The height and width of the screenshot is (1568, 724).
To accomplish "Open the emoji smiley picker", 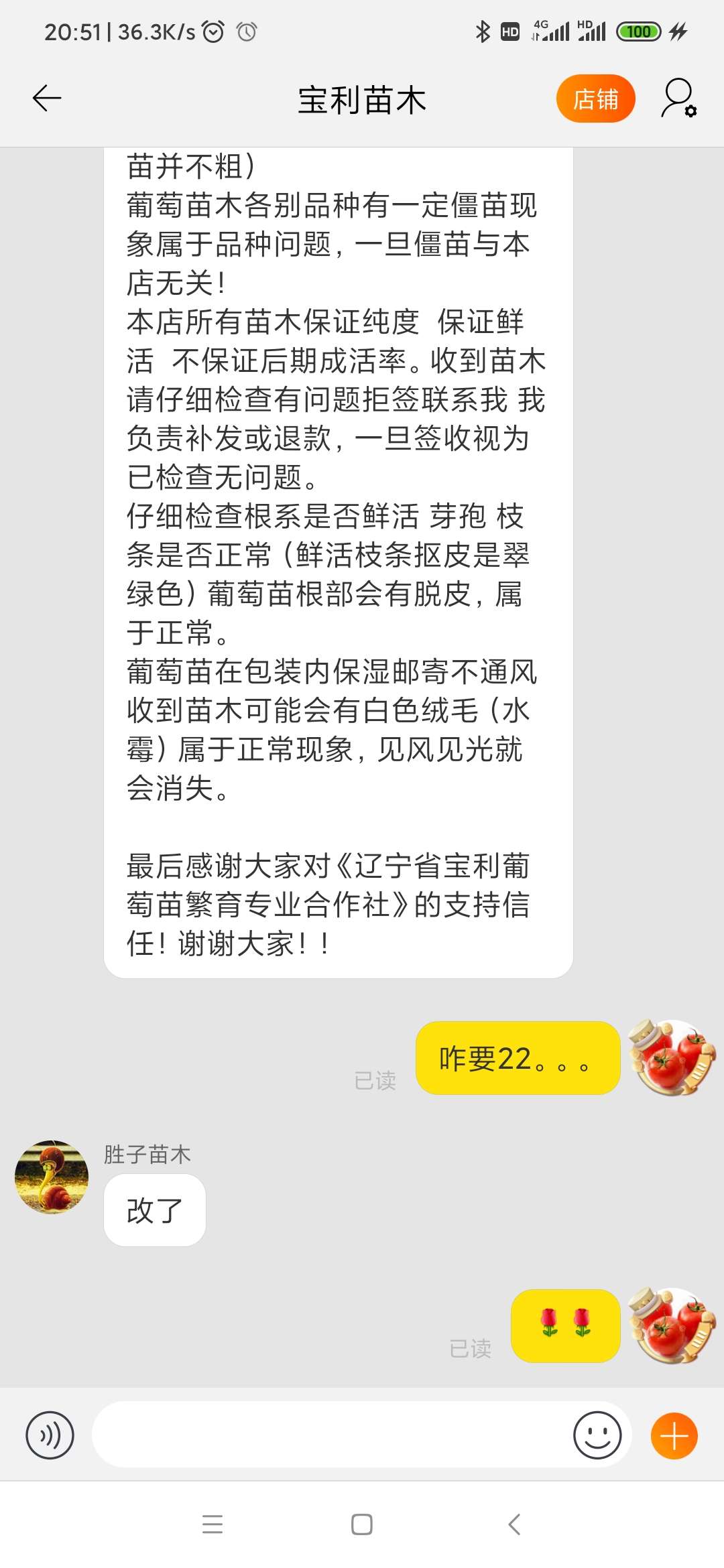I will pyautogui.click(x=597, y=1435).
